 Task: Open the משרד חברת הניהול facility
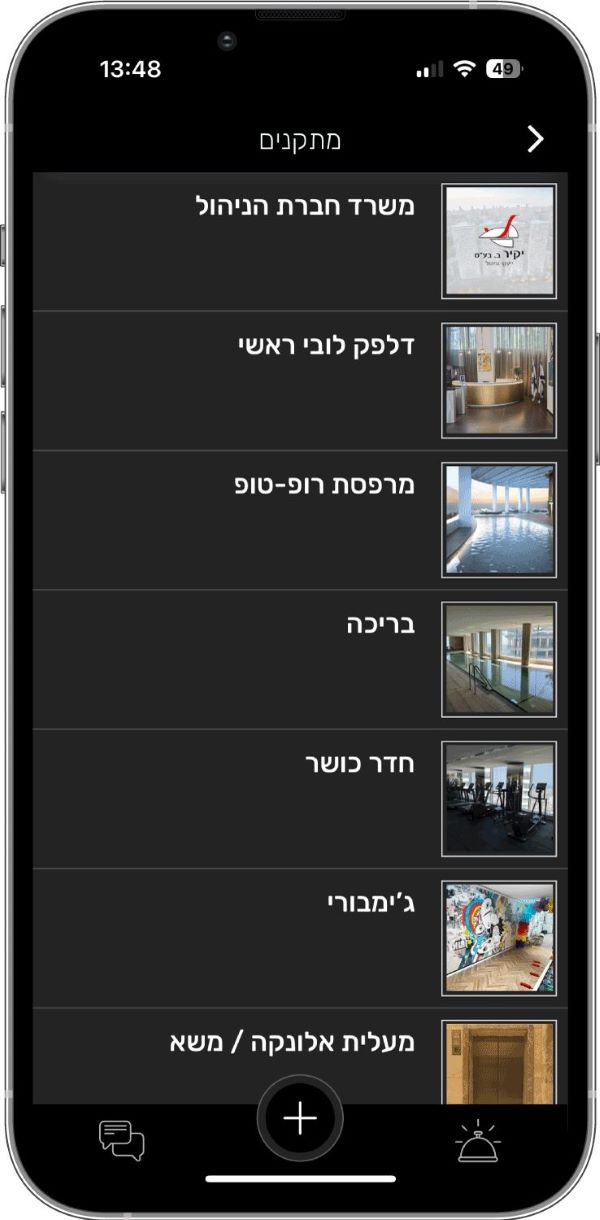click(x=300, y=242)
